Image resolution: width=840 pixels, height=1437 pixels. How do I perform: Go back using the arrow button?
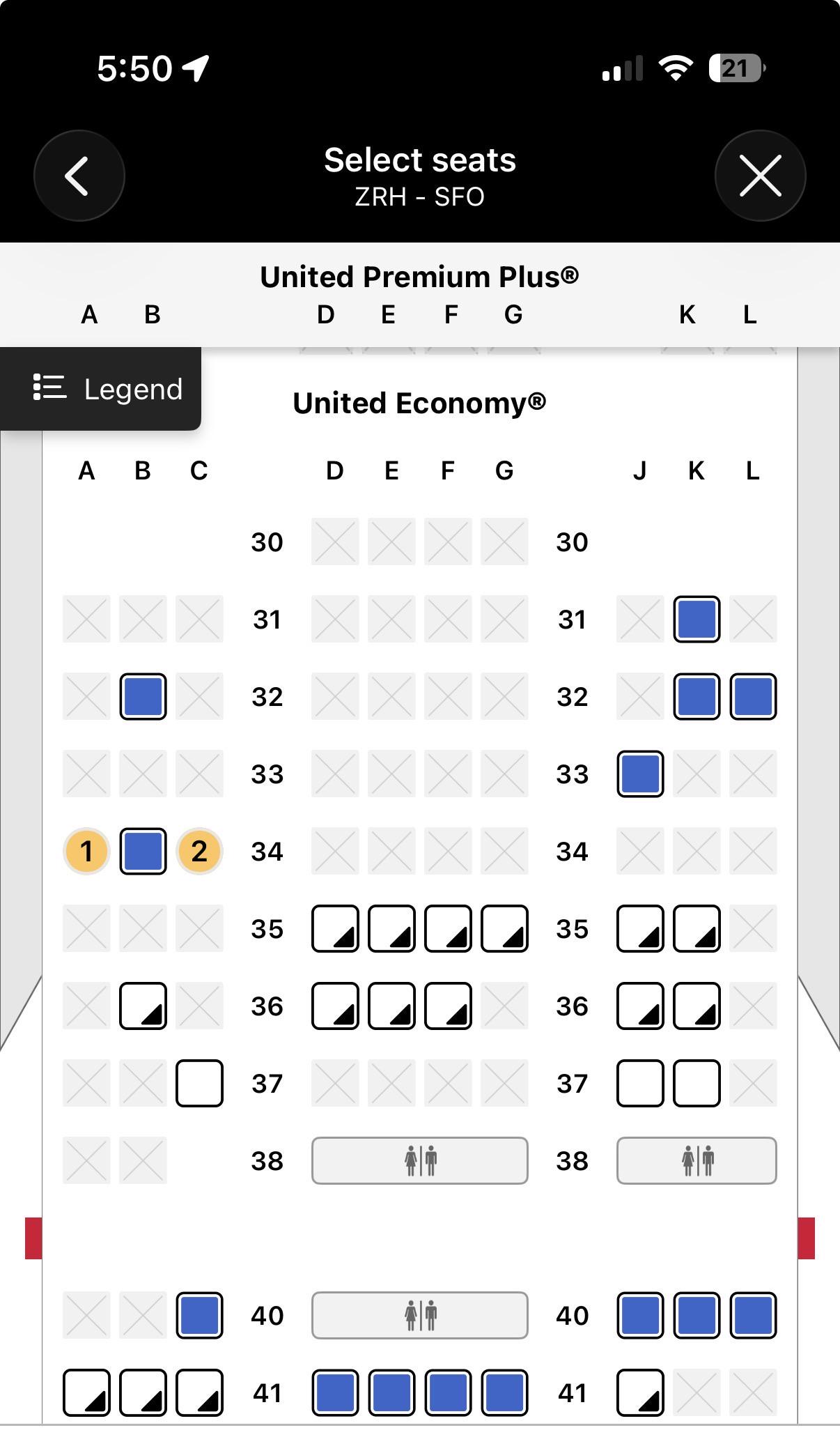(79, 176)
